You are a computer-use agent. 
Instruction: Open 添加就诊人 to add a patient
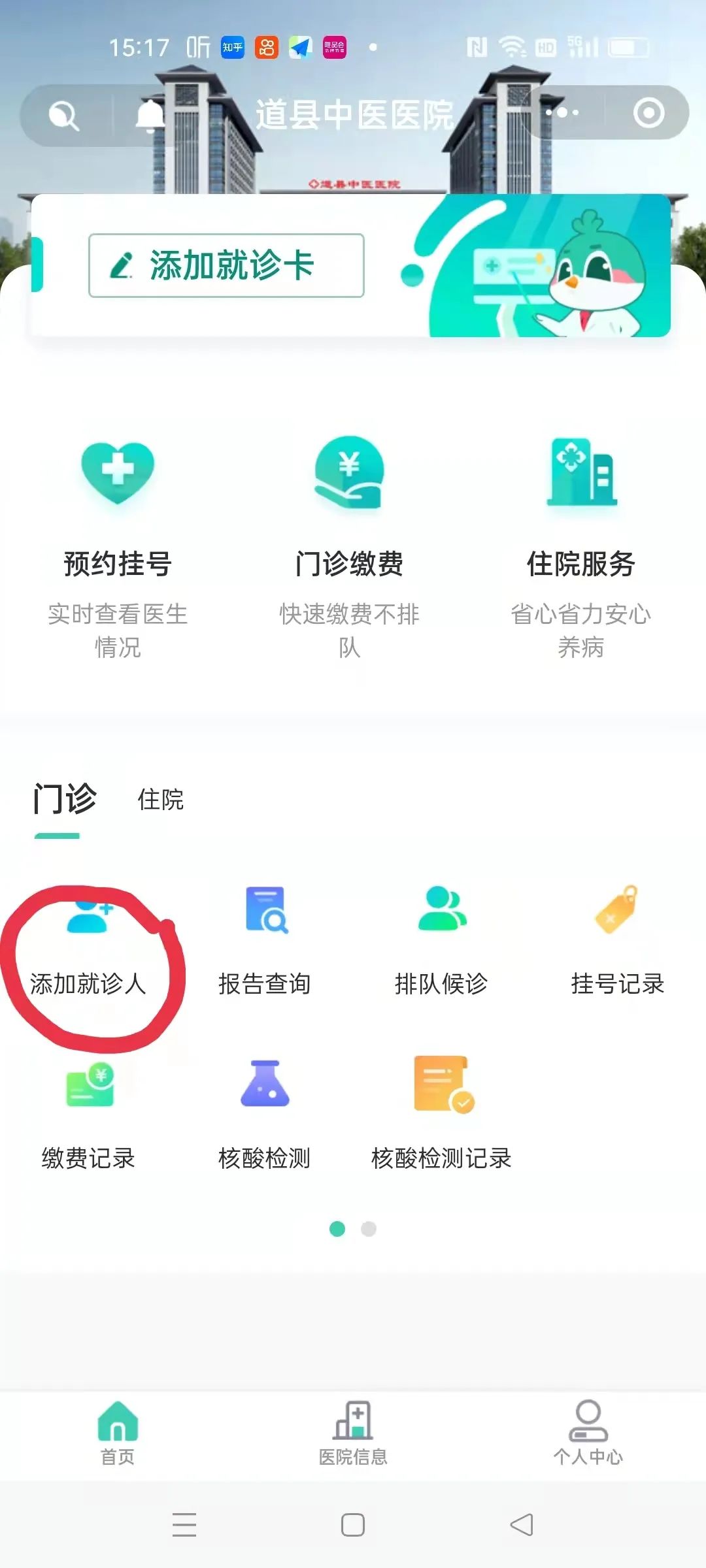[x=88, y=941]
